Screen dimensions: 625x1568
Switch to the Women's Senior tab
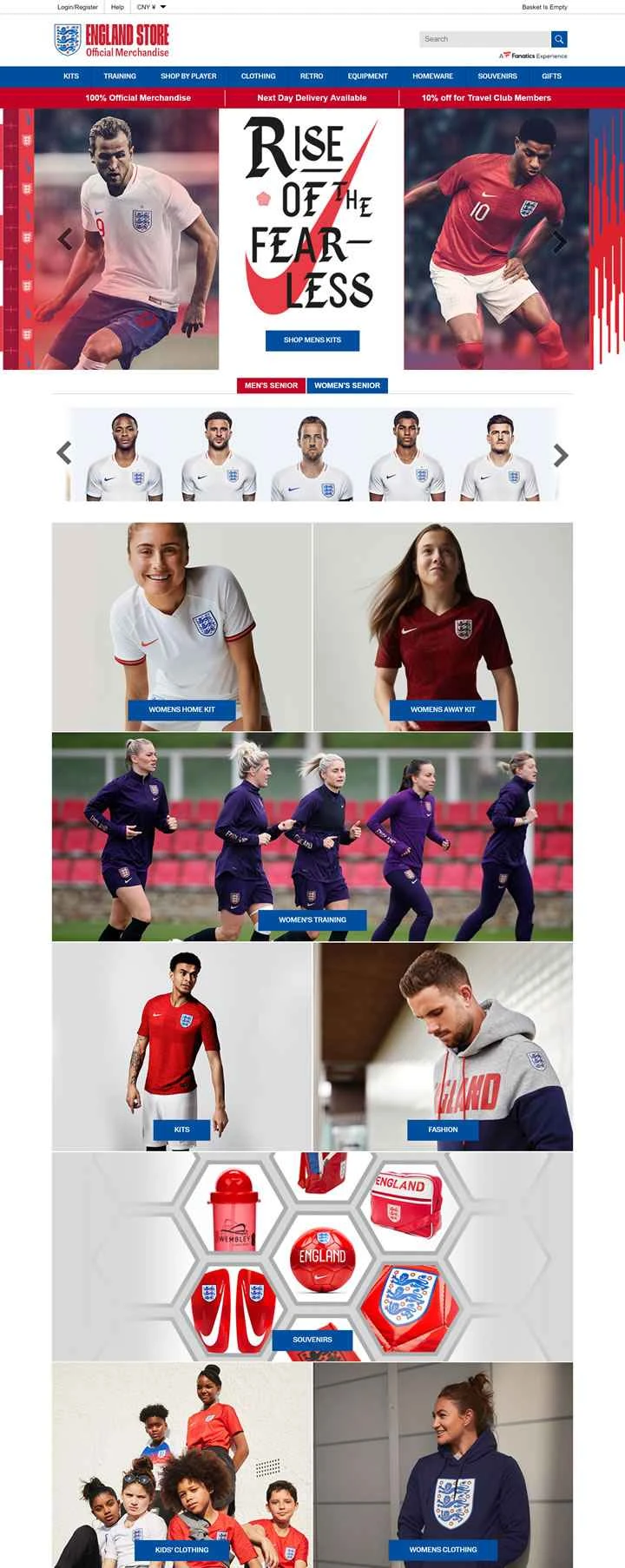(x=347, y=385)
